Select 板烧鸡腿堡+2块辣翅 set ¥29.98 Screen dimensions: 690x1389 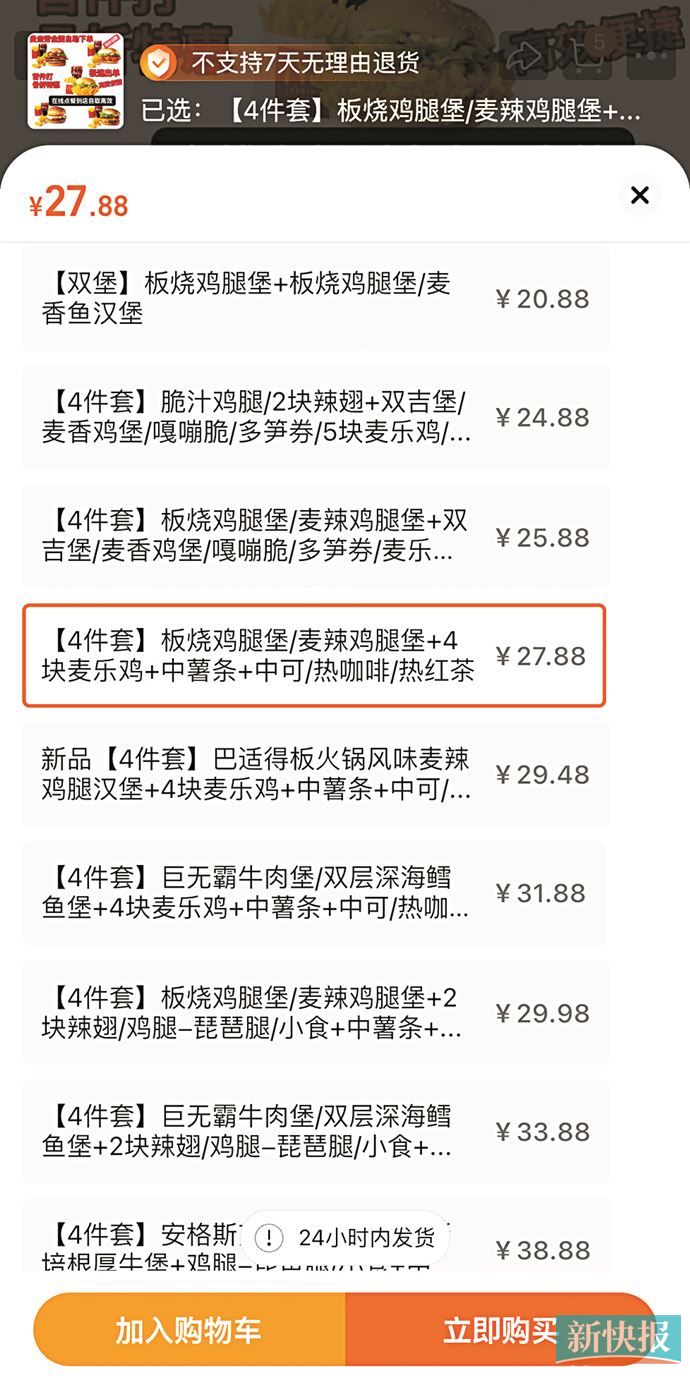(x=315, y=1013)
